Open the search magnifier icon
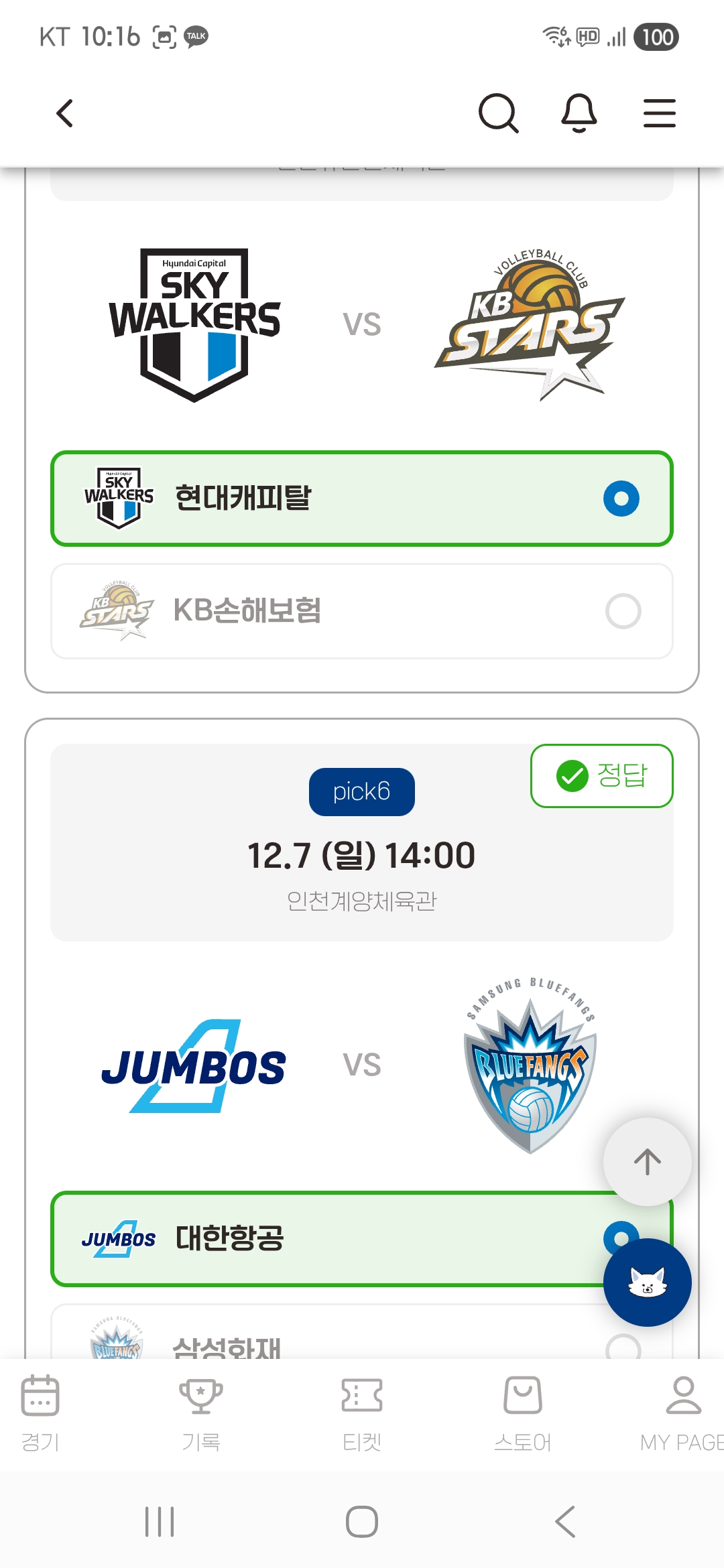This screenshot has width=724, height=1568. (499, 113)
